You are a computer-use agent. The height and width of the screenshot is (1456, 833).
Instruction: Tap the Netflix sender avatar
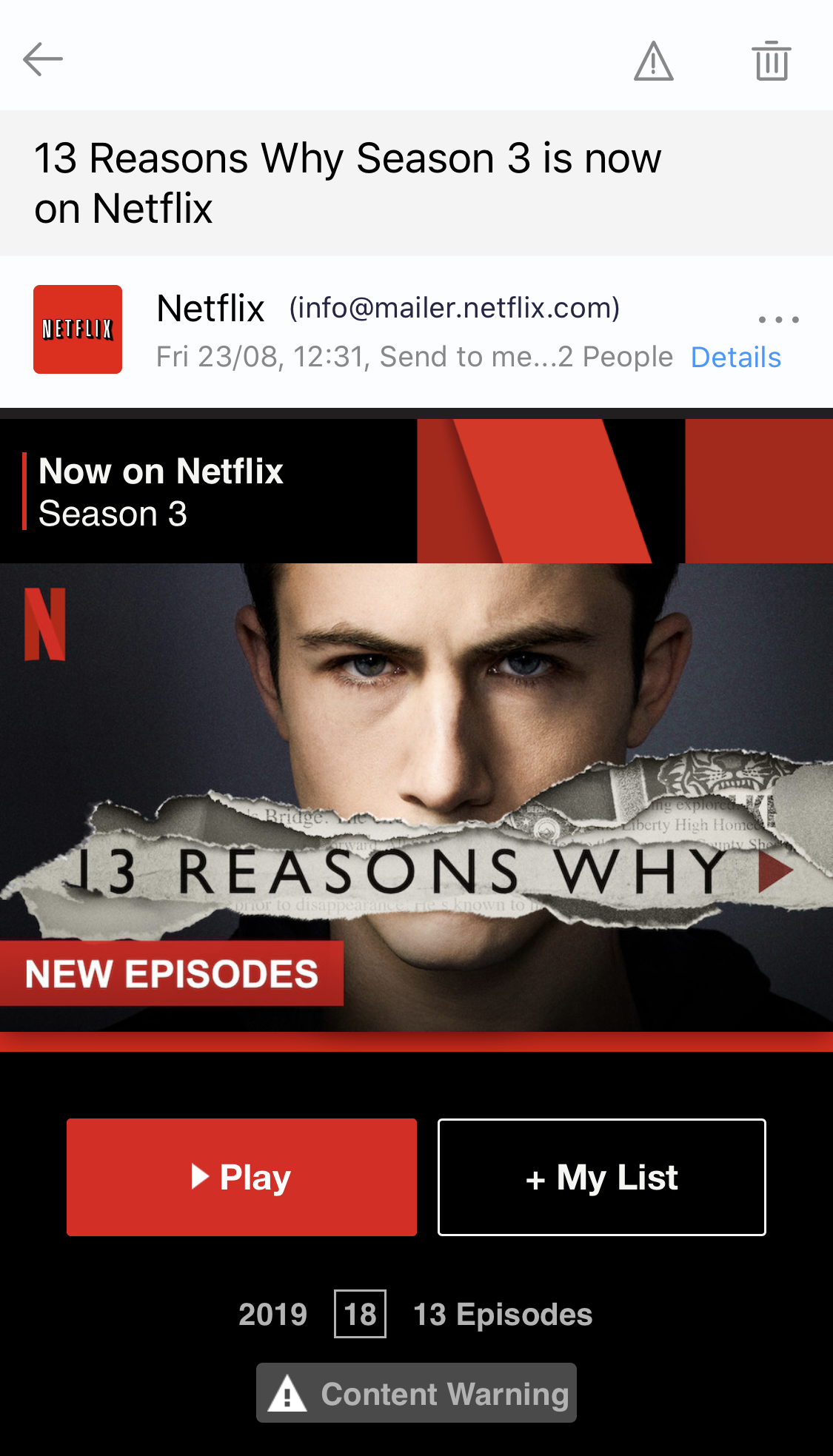tap(78, 329)
